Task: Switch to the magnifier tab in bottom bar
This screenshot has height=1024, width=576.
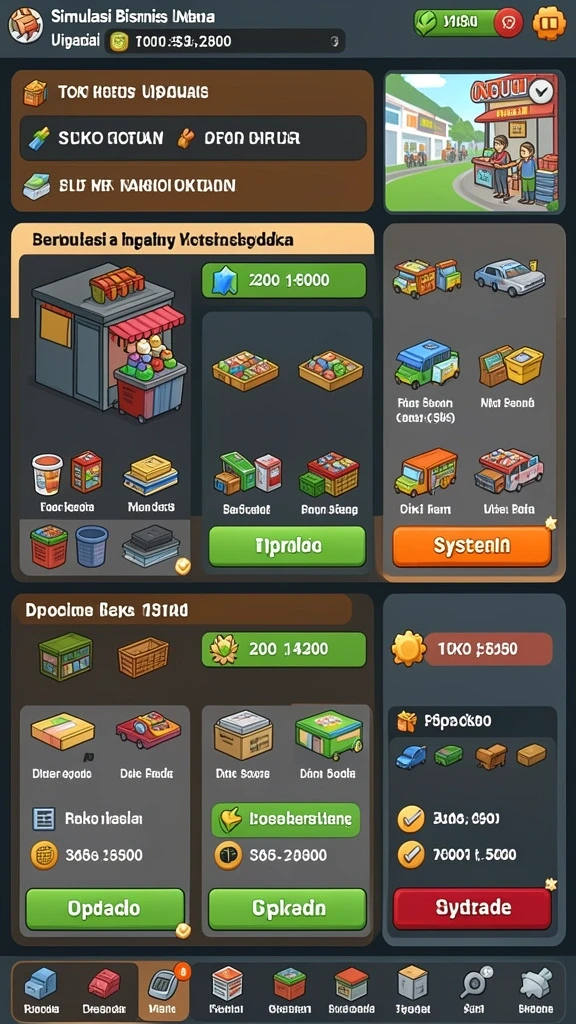Action: tap(475, 990)
